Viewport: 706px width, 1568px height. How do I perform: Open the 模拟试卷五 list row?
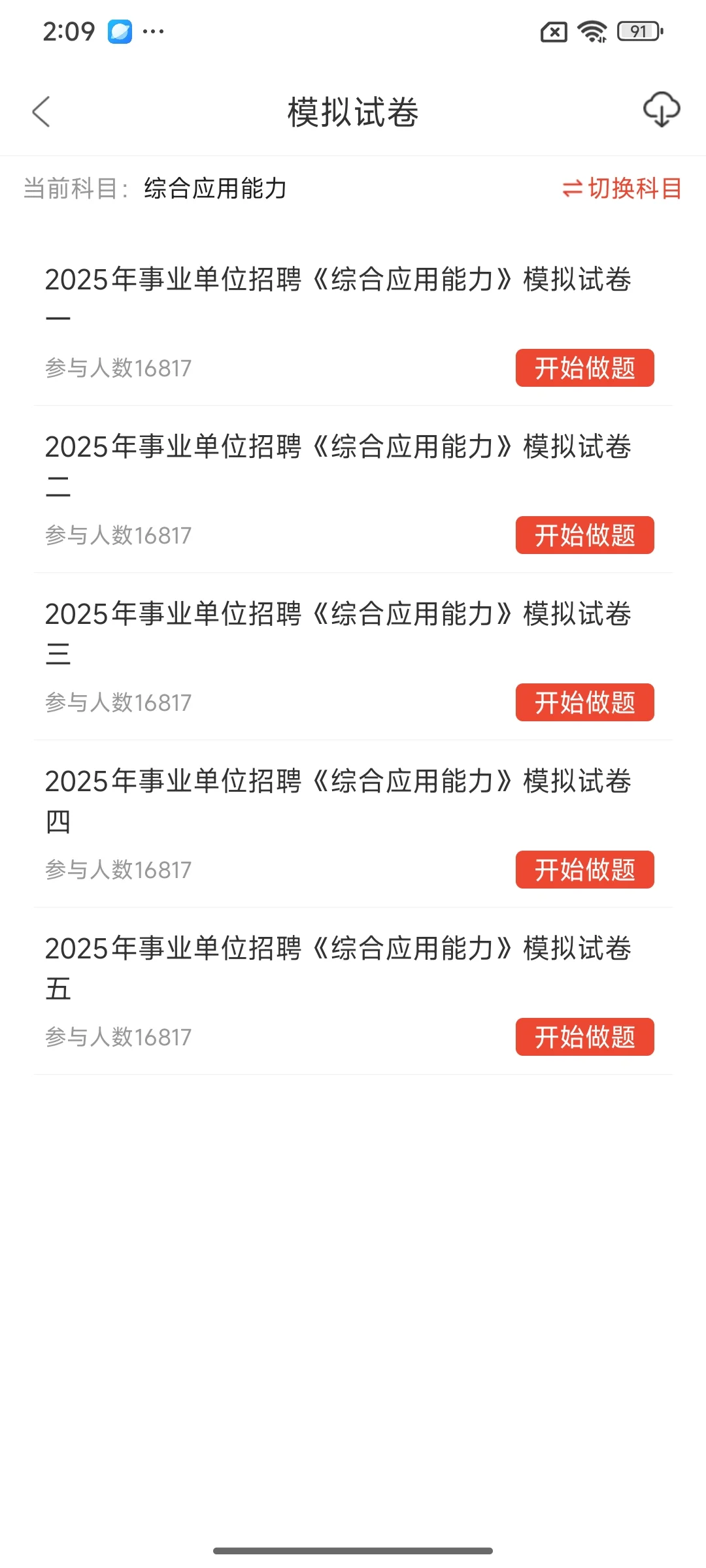(x=337, y=950)
